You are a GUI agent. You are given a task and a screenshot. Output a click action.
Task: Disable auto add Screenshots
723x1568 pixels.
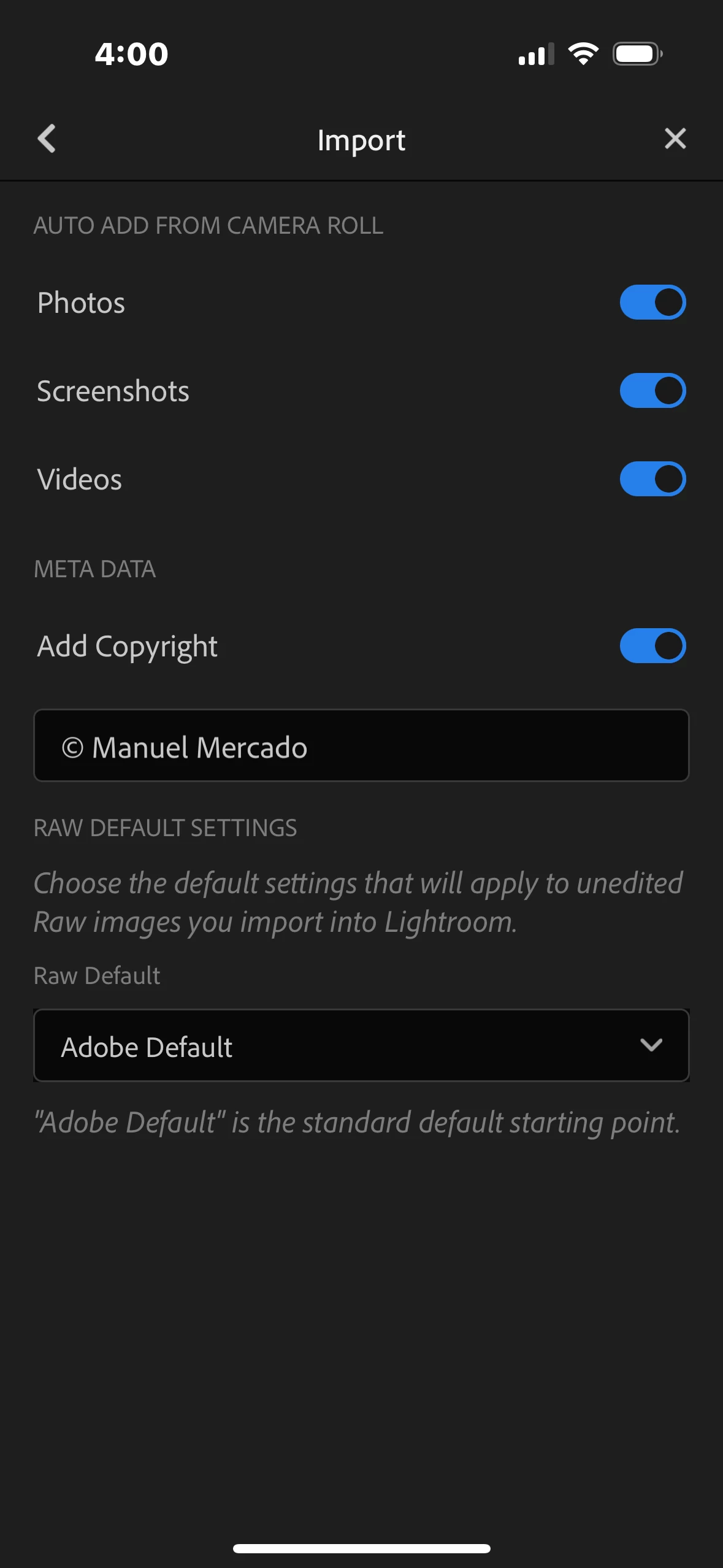coord(652,391)
